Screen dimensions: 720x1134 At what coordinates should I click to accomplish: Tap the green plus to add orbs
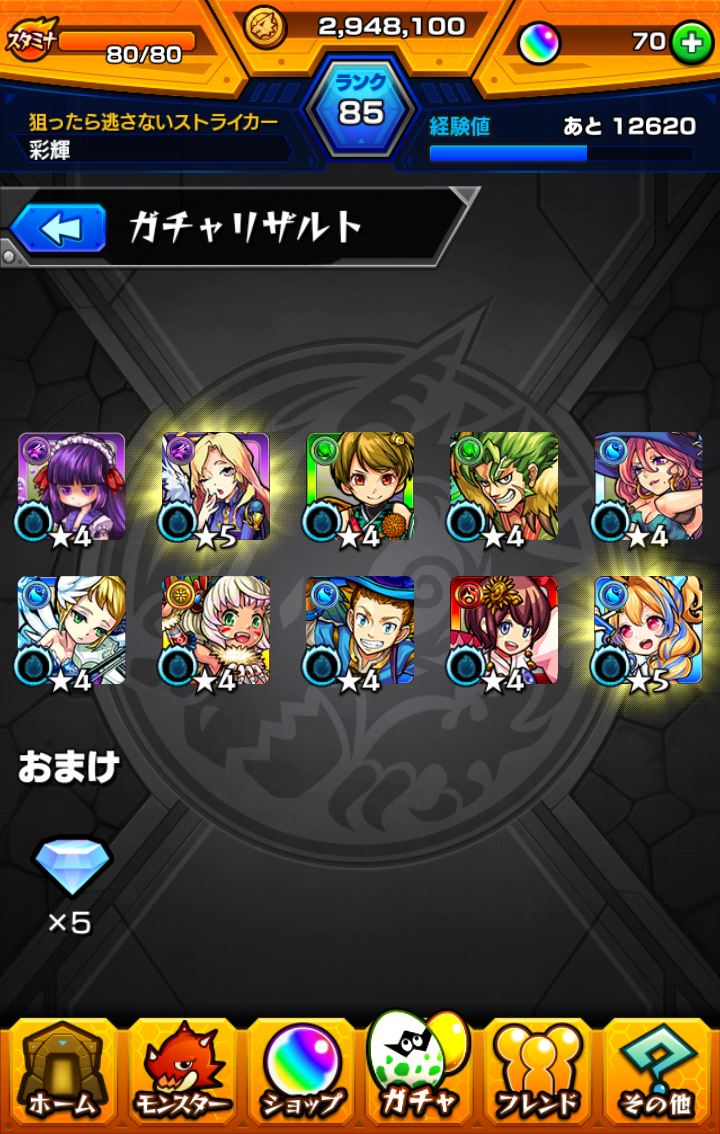pyautogui.click(x=690, y=42)
